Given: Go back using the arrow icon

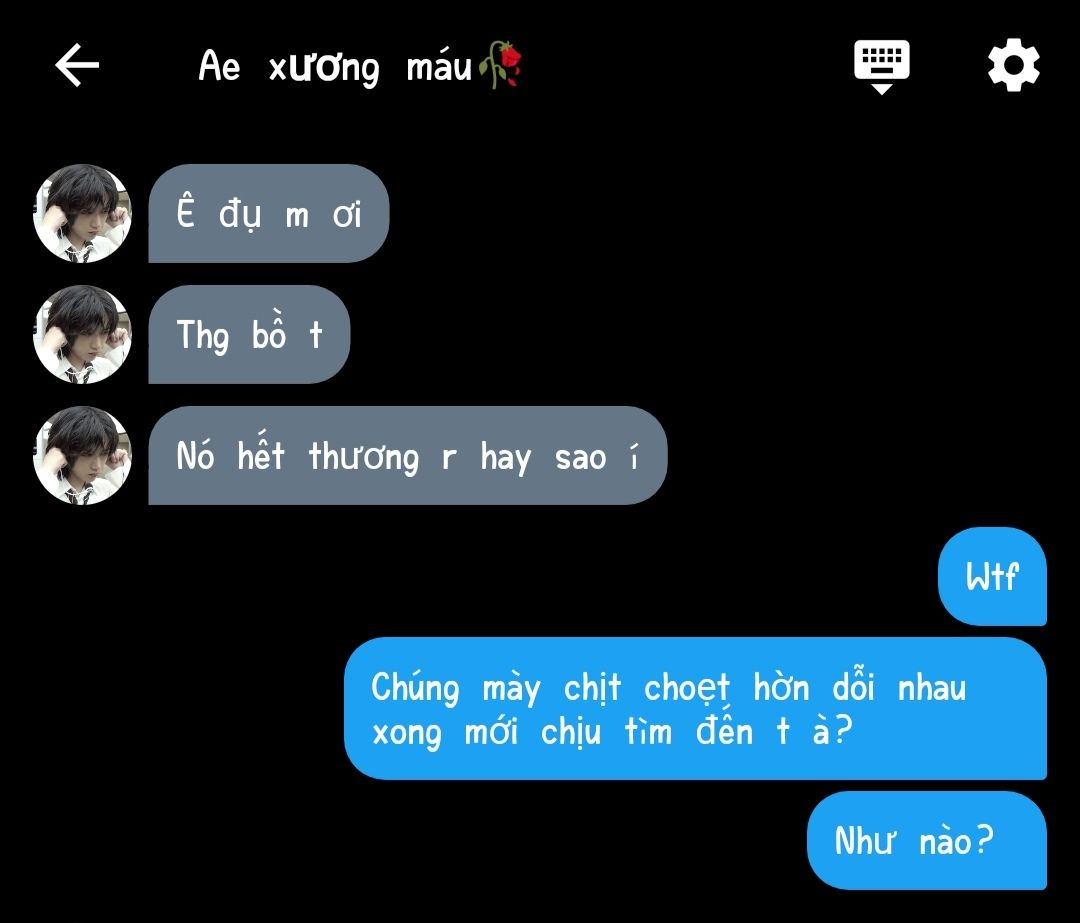Looking at the screenshot, I should pos(77,66).
